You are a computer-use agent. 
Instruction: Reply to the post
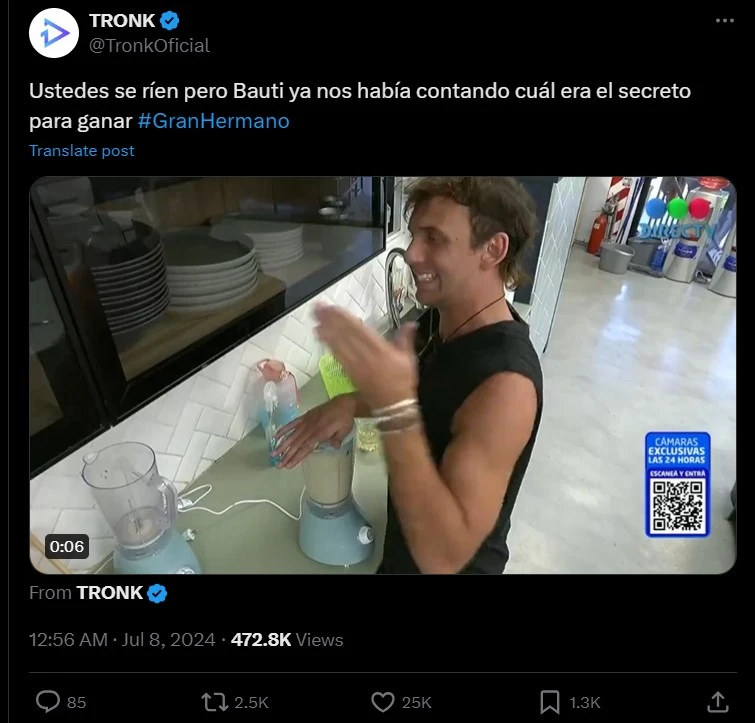tap(48, 702)
